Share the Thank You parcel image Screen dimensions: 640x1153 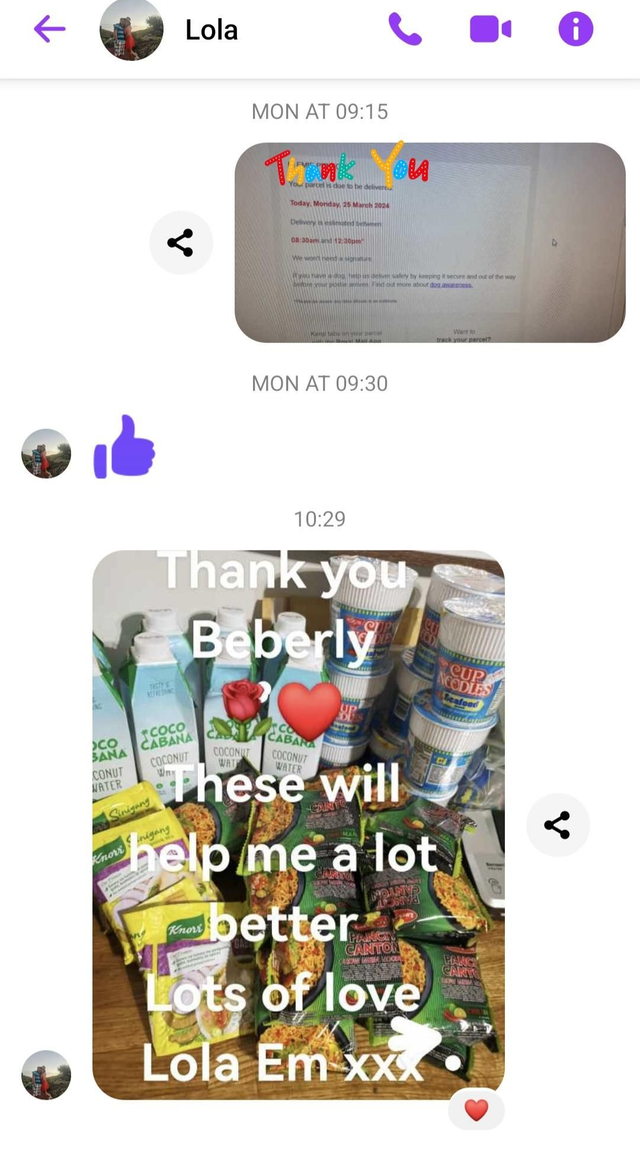point(181,242)
